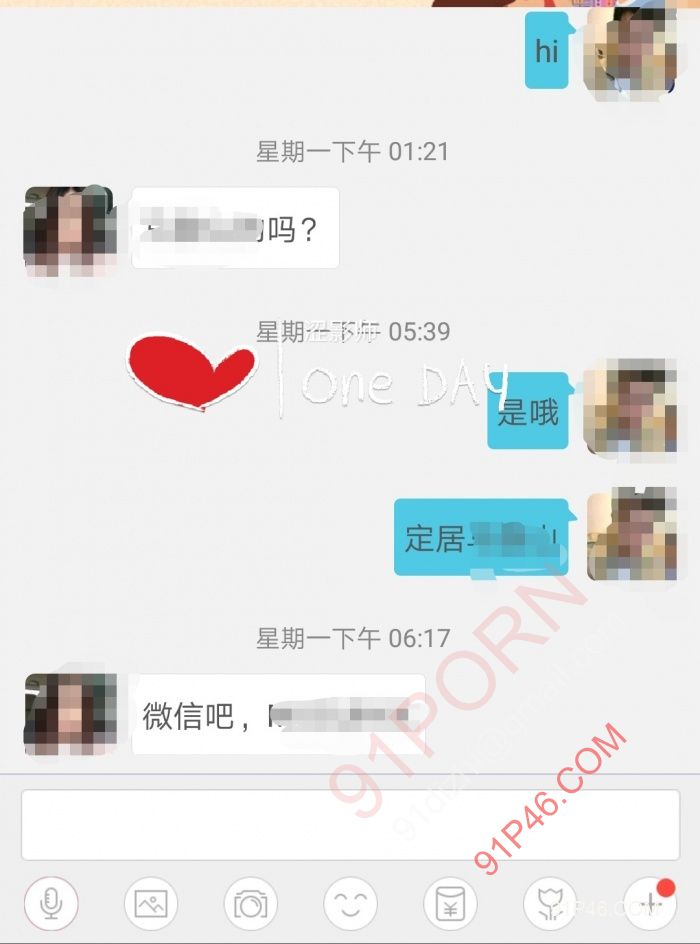Open more options with the plus icon
The width and height of the screenshot is (700, 944).
click(649, 904)
